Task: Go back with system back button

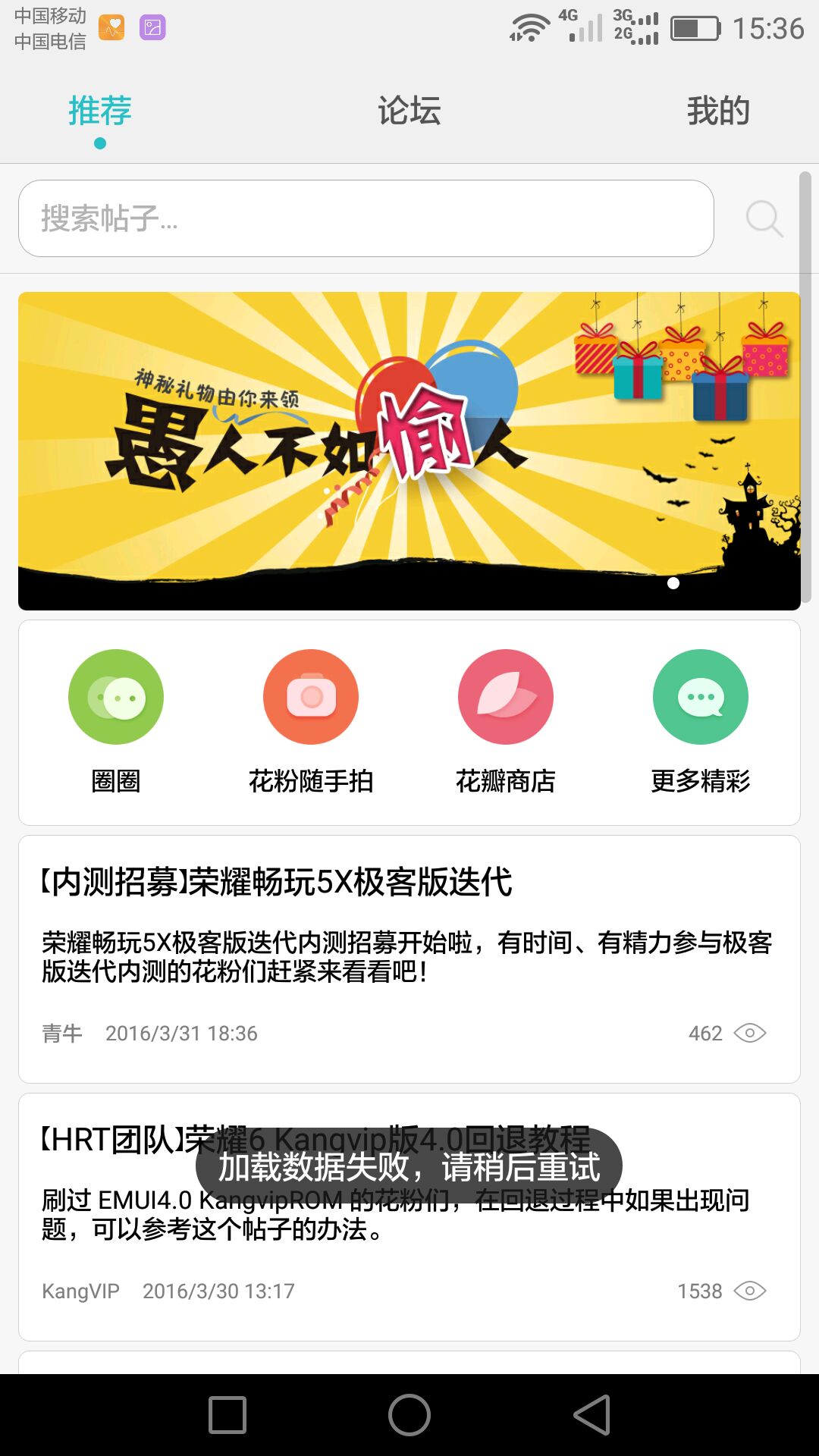Action: pos(592,1415)
